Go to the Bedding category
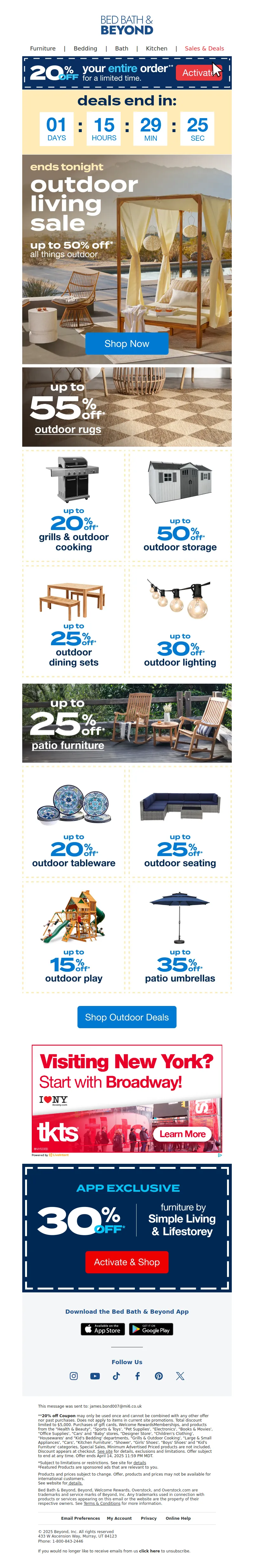 point(85,48)
